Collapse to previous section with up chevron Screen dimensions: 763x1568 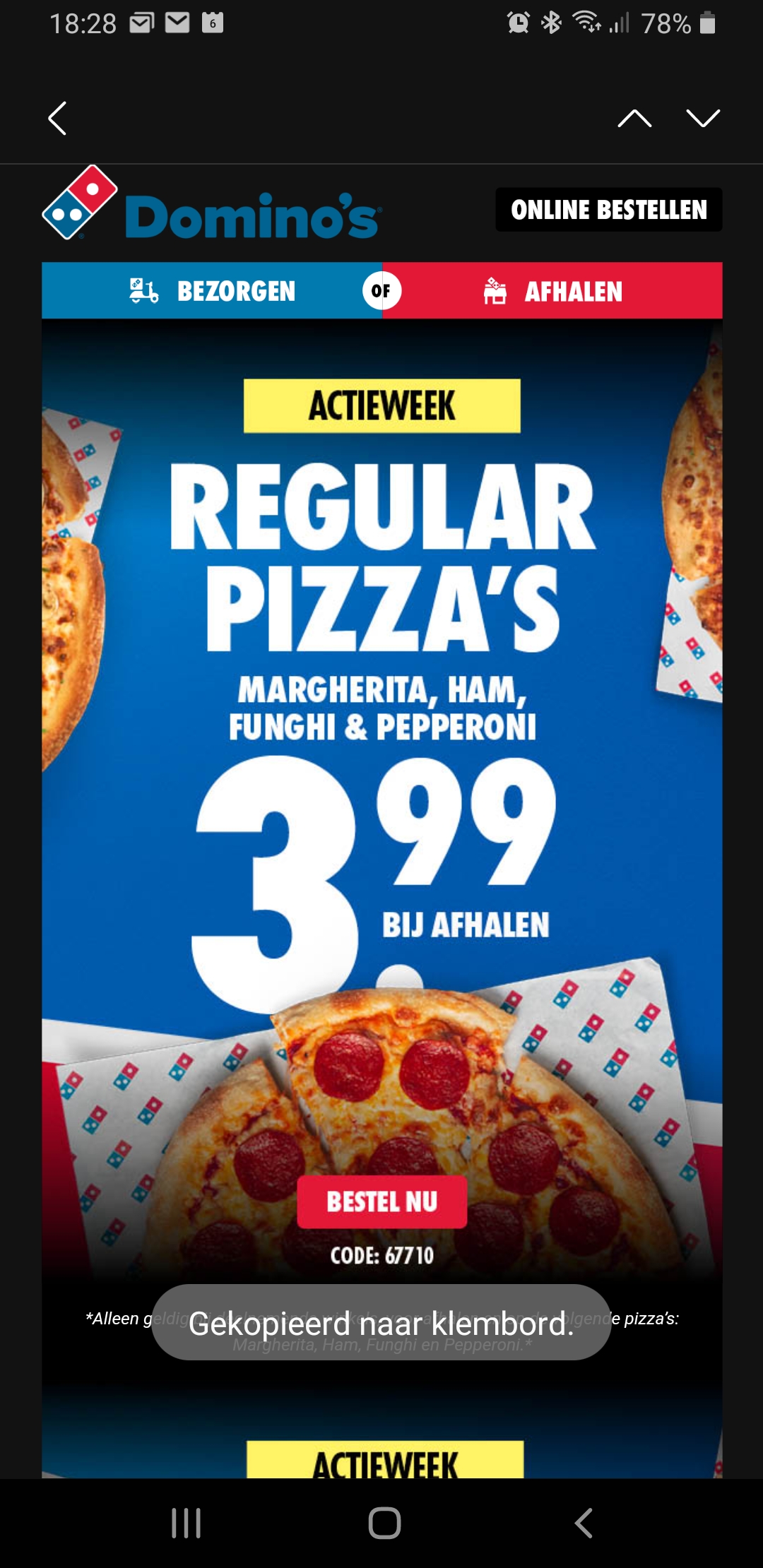[634, 118]
